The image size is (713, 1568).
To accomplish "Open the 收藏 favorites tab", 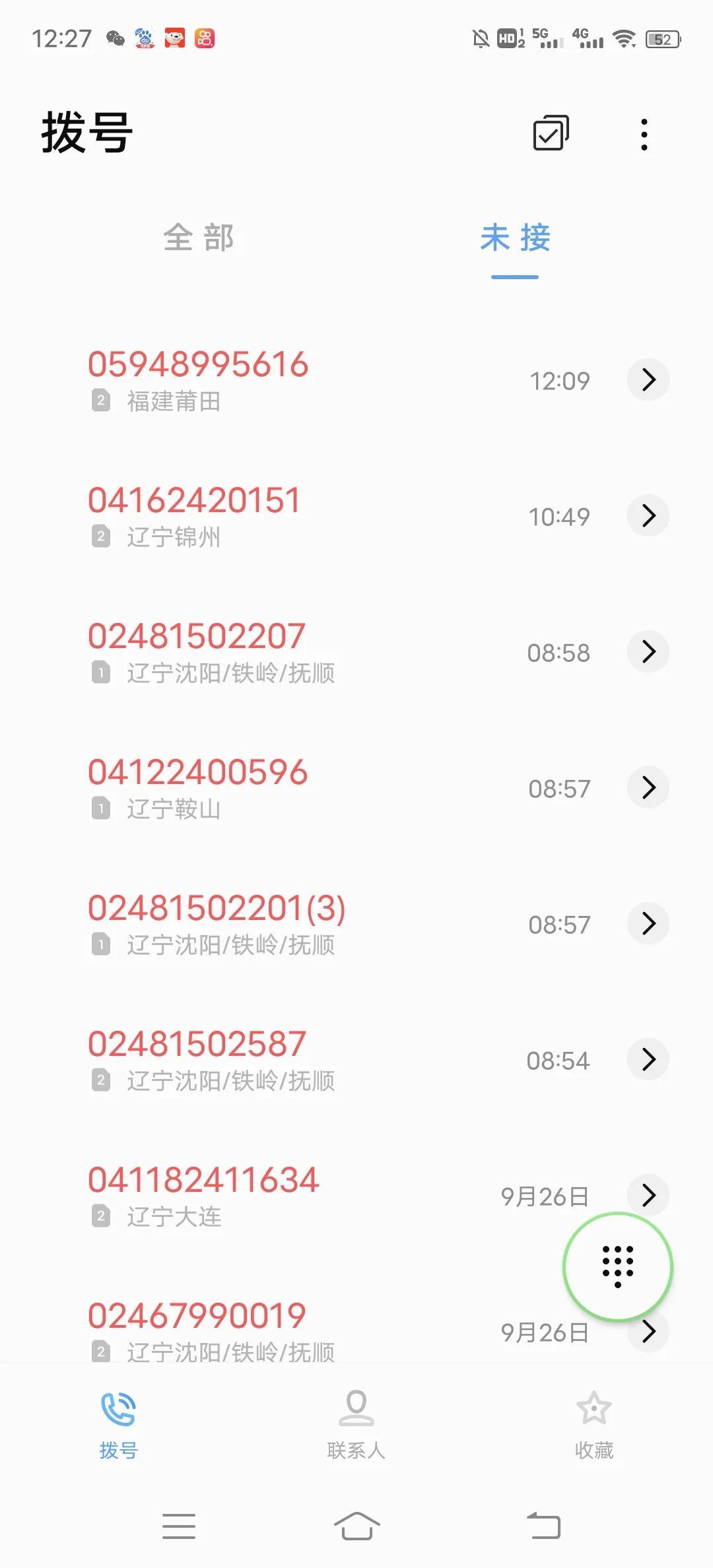I will point(594,1425).
